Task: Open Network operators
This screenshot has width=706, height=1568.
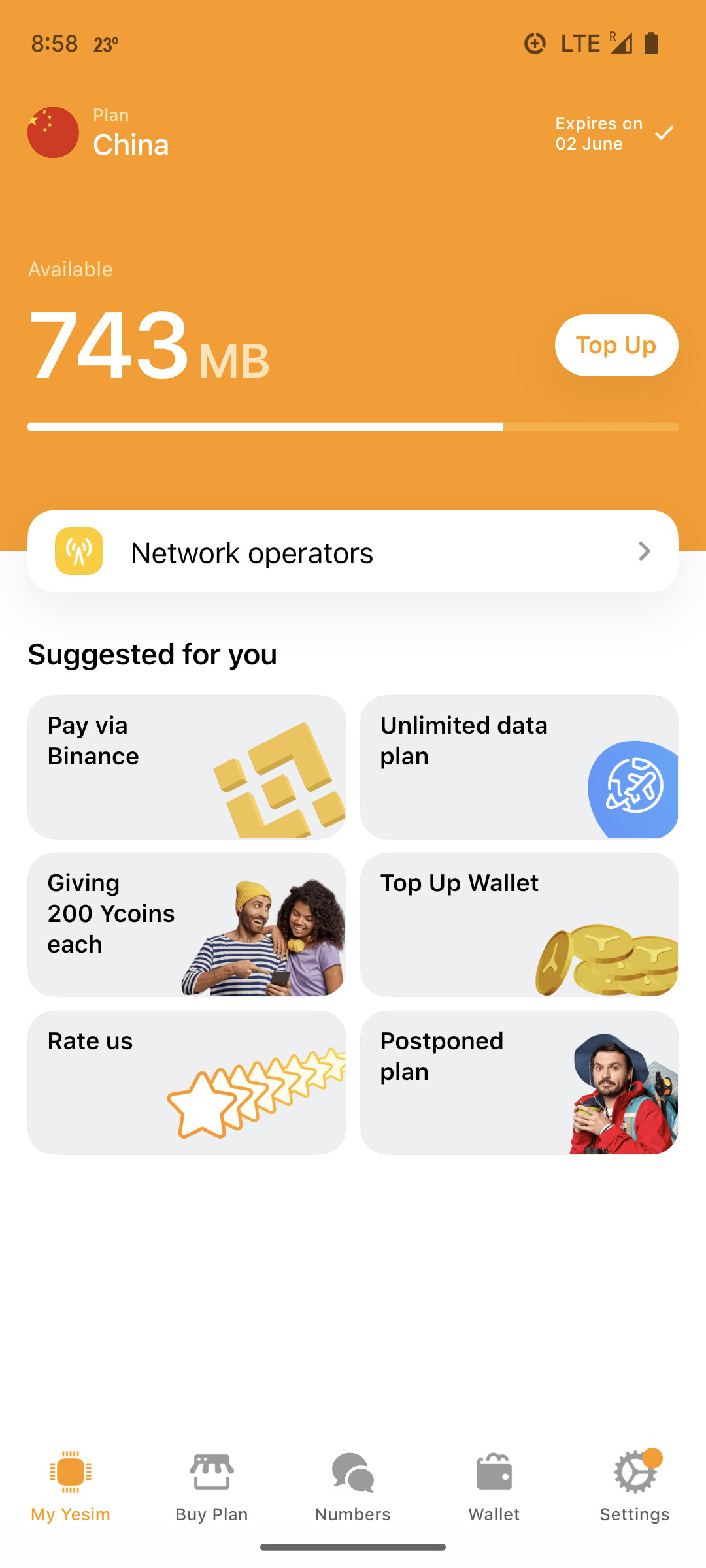Action: click(353, 551)
